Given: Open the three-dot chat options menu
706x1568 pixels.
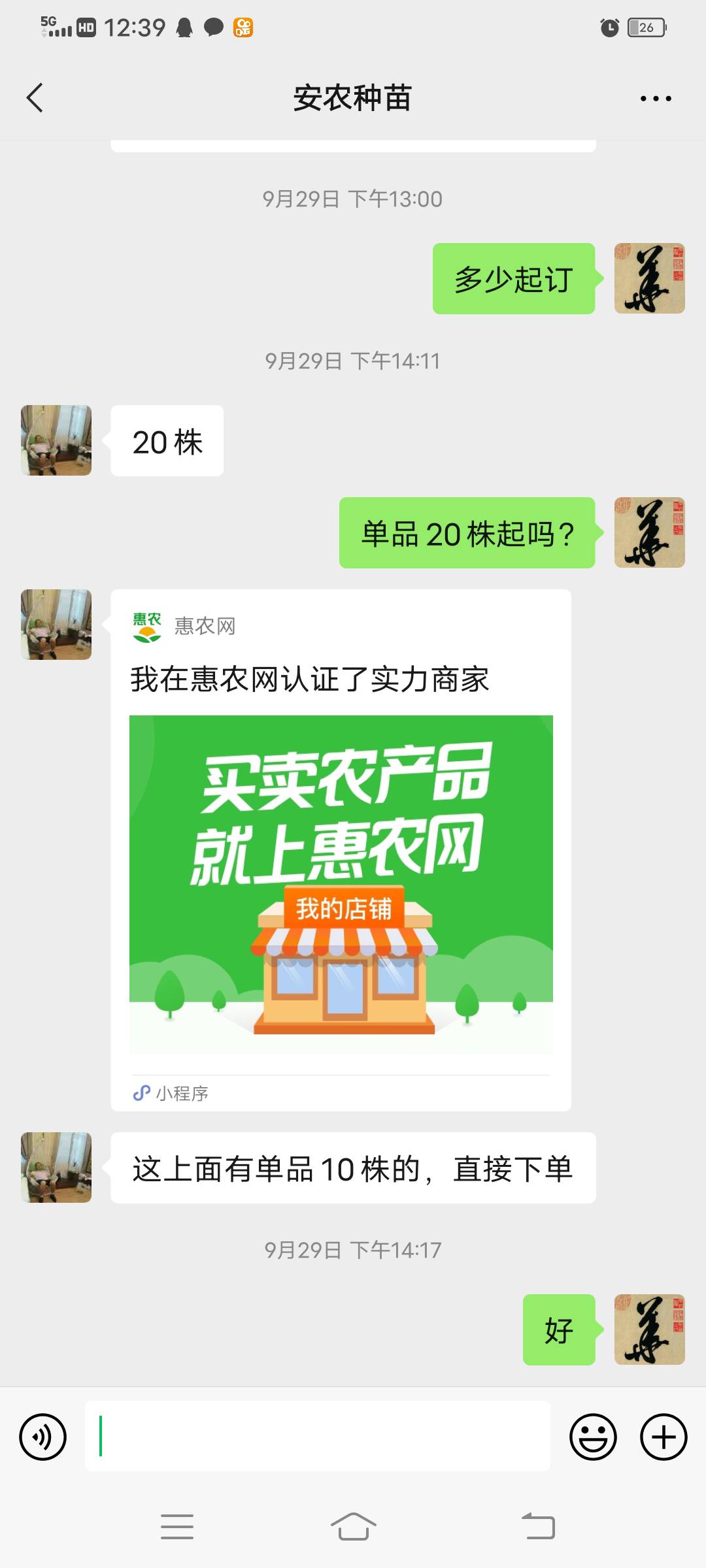Looking at the screenshot, I should 656,99.
